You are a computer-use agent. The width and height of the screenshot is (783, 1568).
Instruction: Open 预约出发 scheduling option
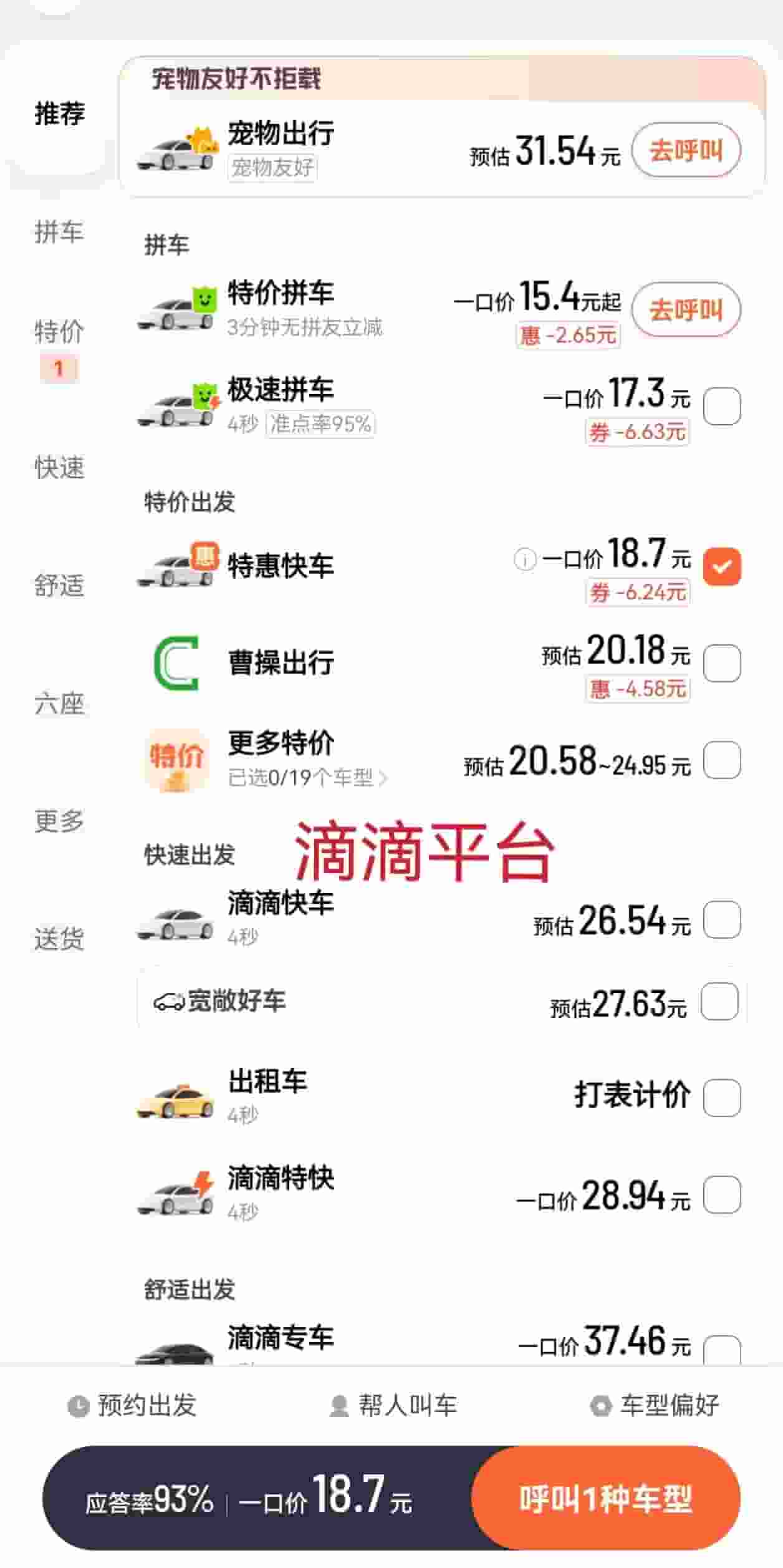[x=132, y=1405]
